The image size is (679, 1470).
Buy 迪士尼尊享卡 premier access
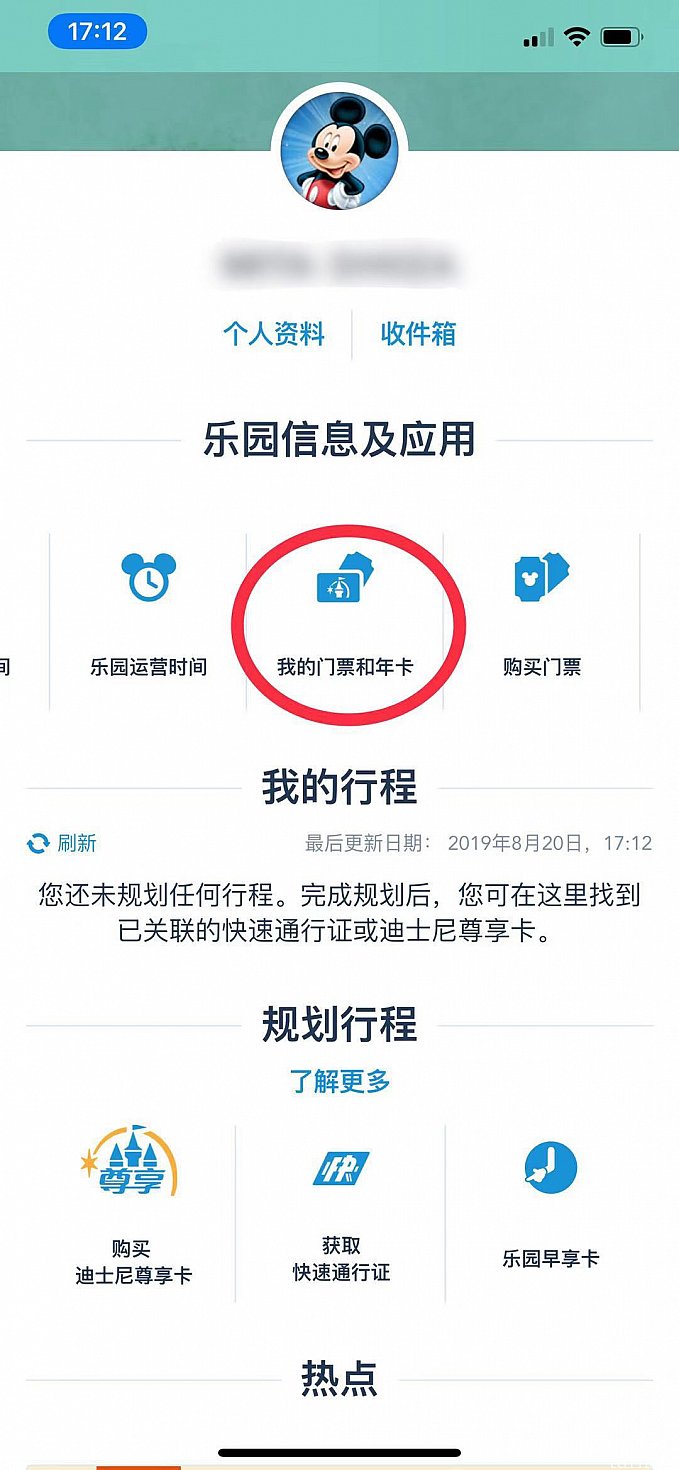(133, 1210)
